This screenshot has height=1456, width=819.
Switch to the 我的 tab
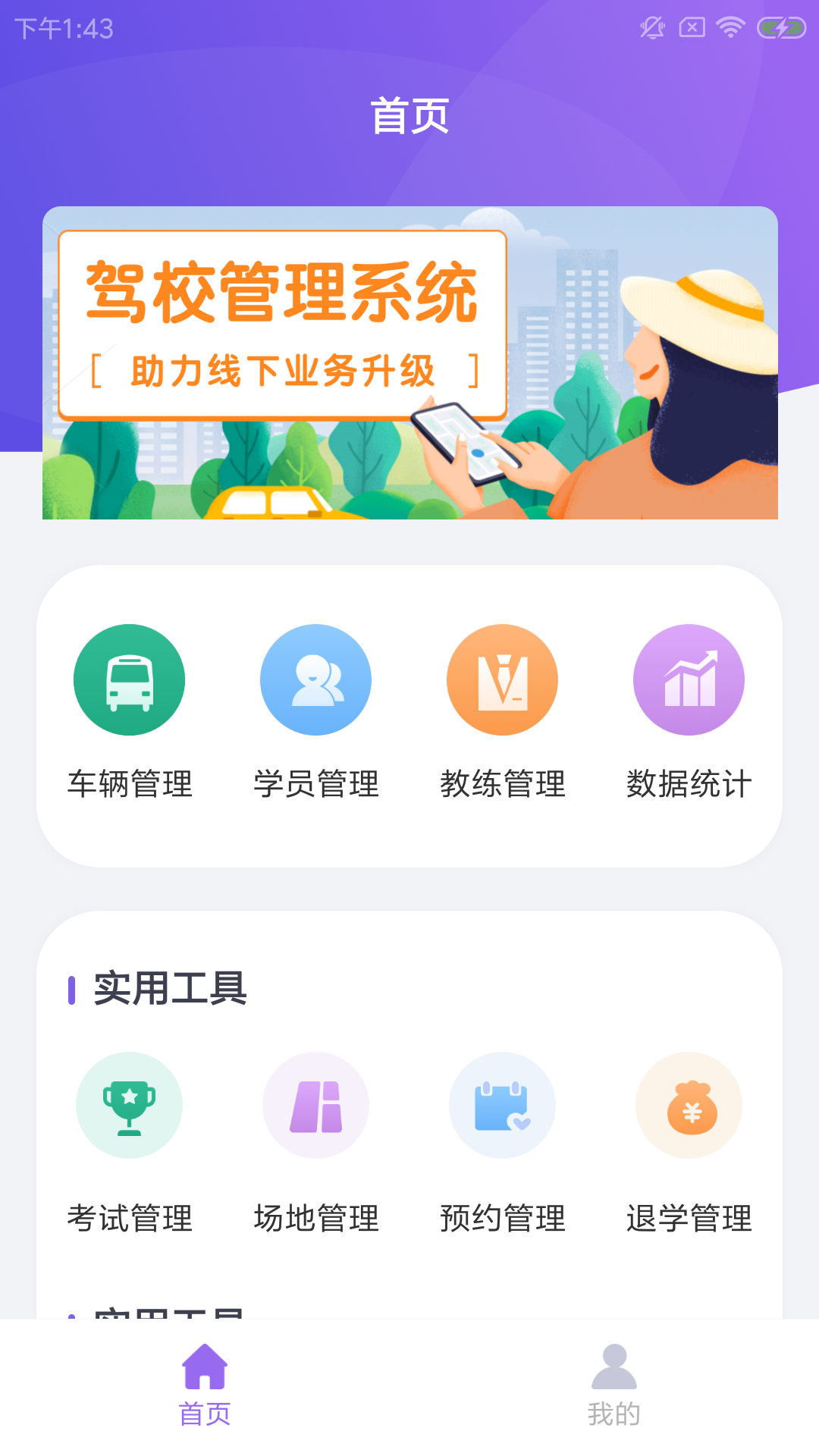(614, 1410)
